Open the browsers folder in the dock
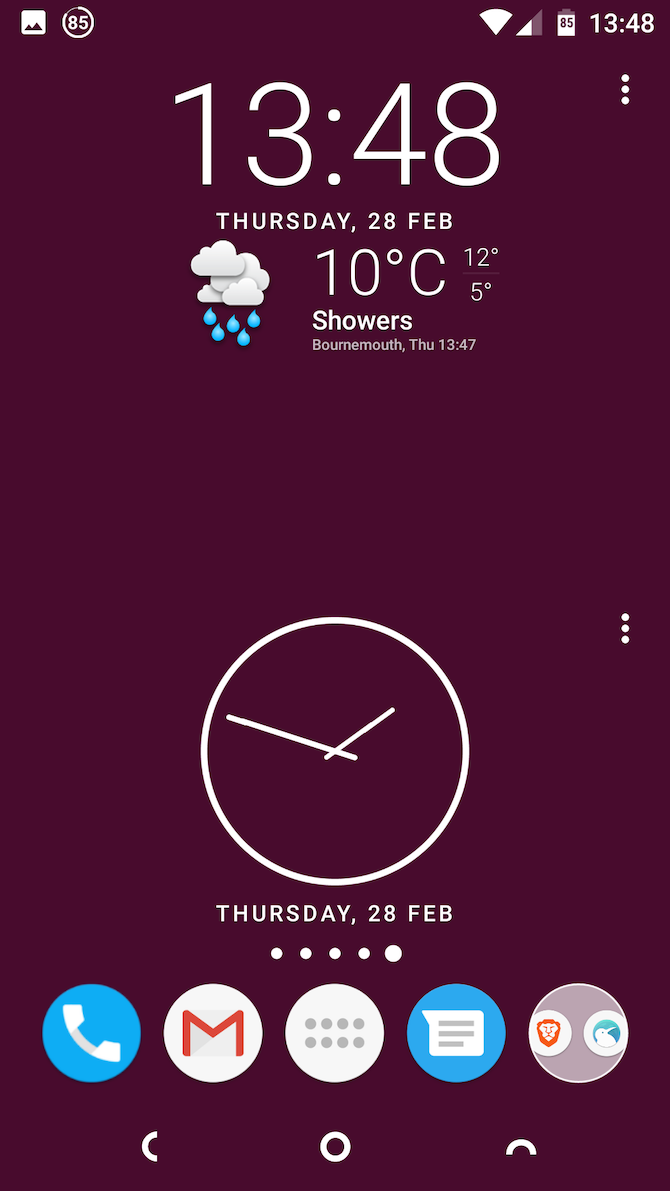This screenshot has width=670, height=1191. coord(578,1033)
